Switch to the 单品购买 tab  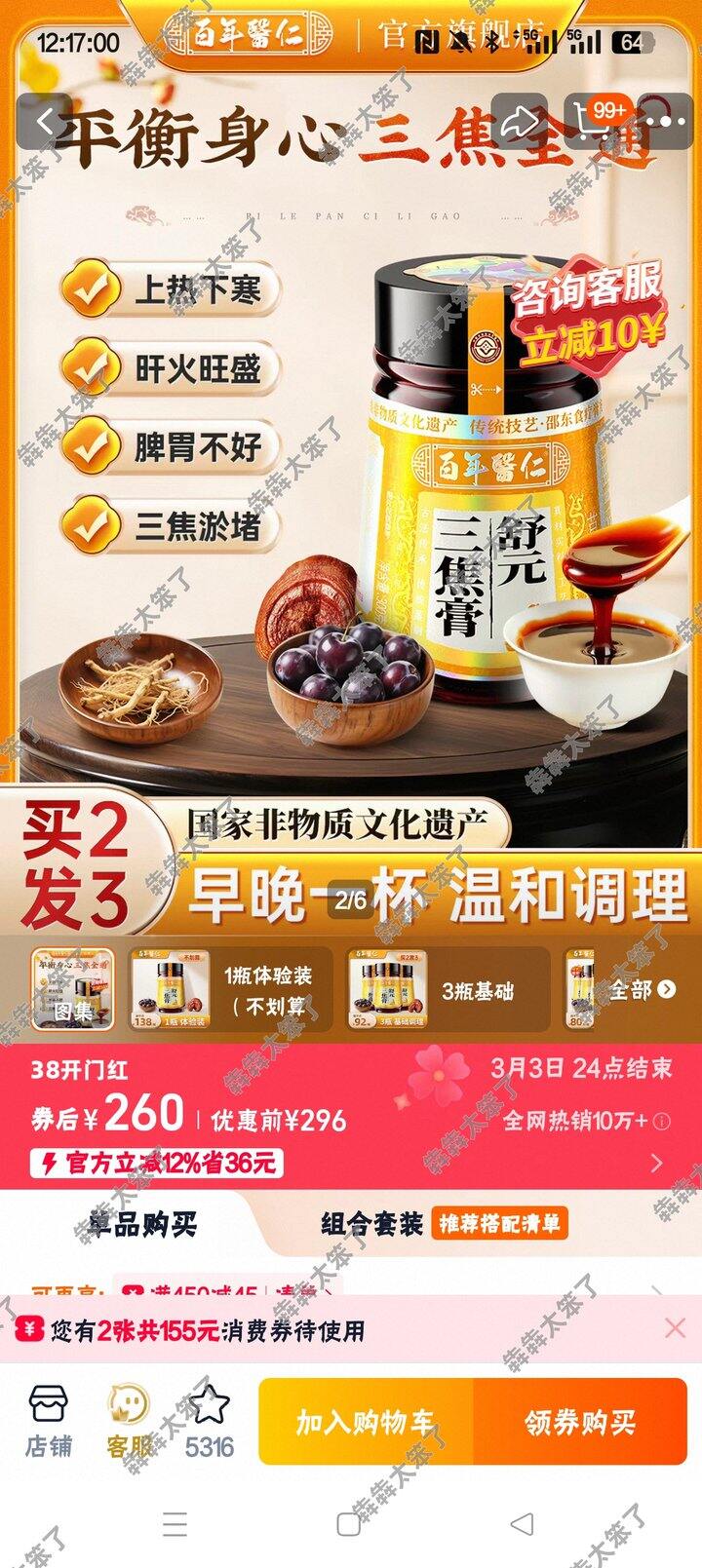click(x=142, y=1223)
